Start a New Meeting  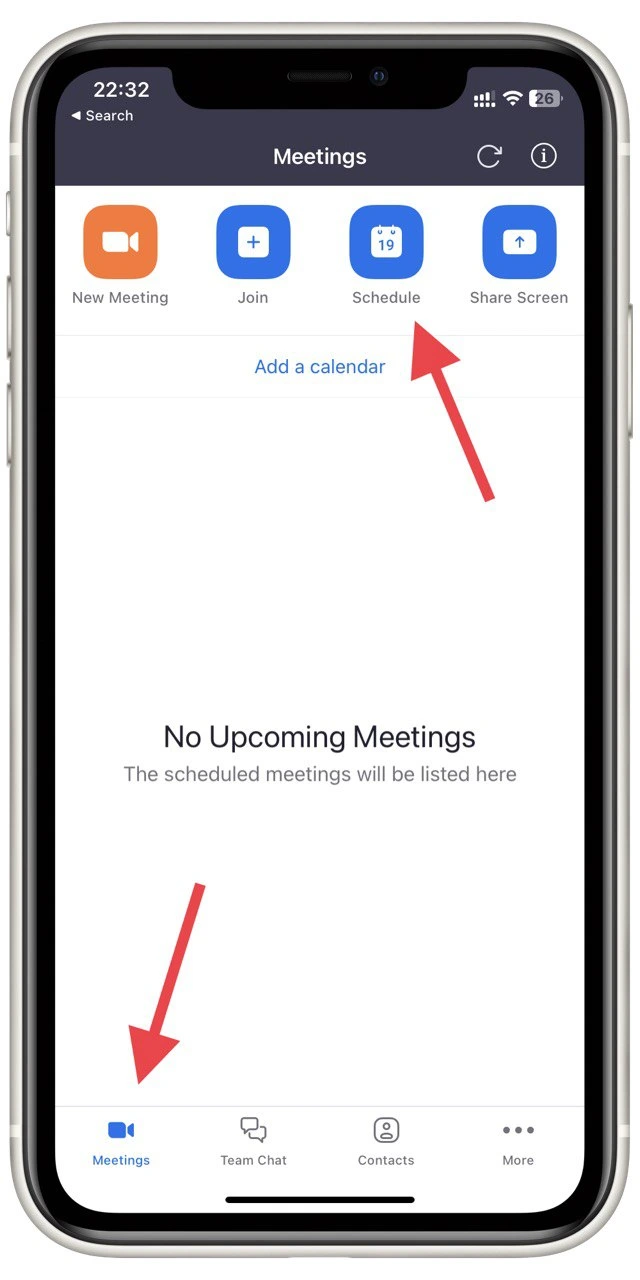120,242
